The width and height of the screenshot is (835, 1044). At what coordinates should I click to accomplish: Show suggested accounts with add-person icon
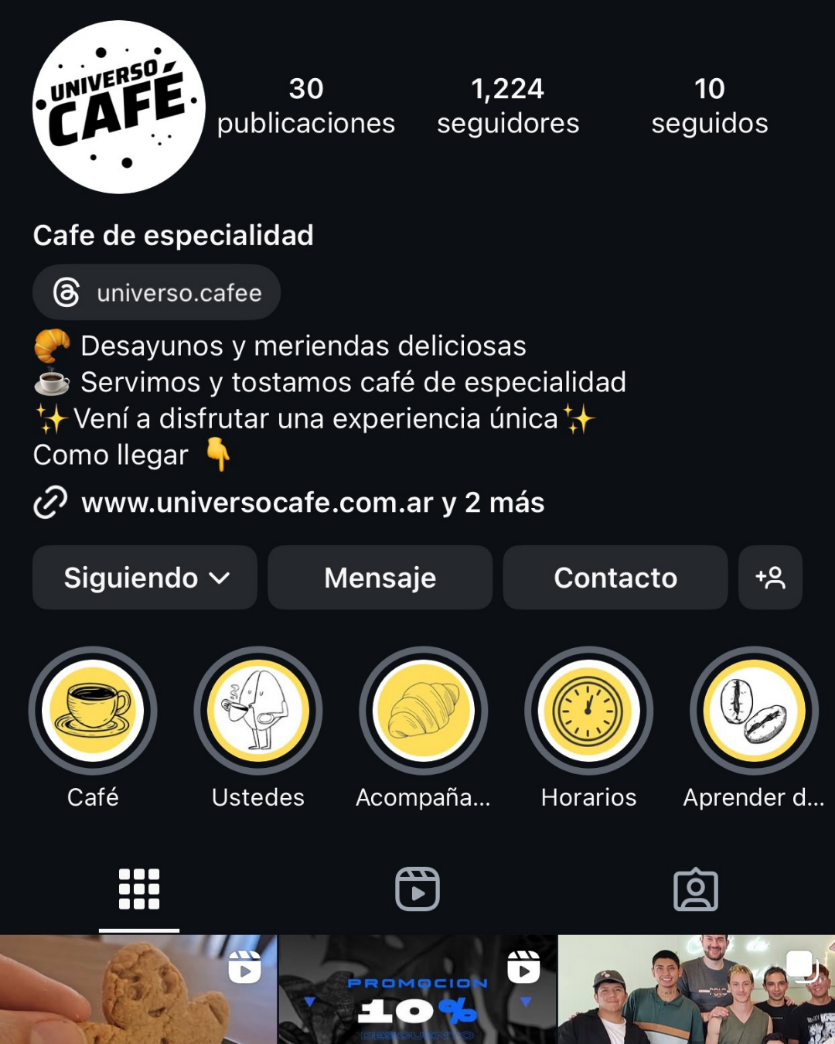pos(770,578)
